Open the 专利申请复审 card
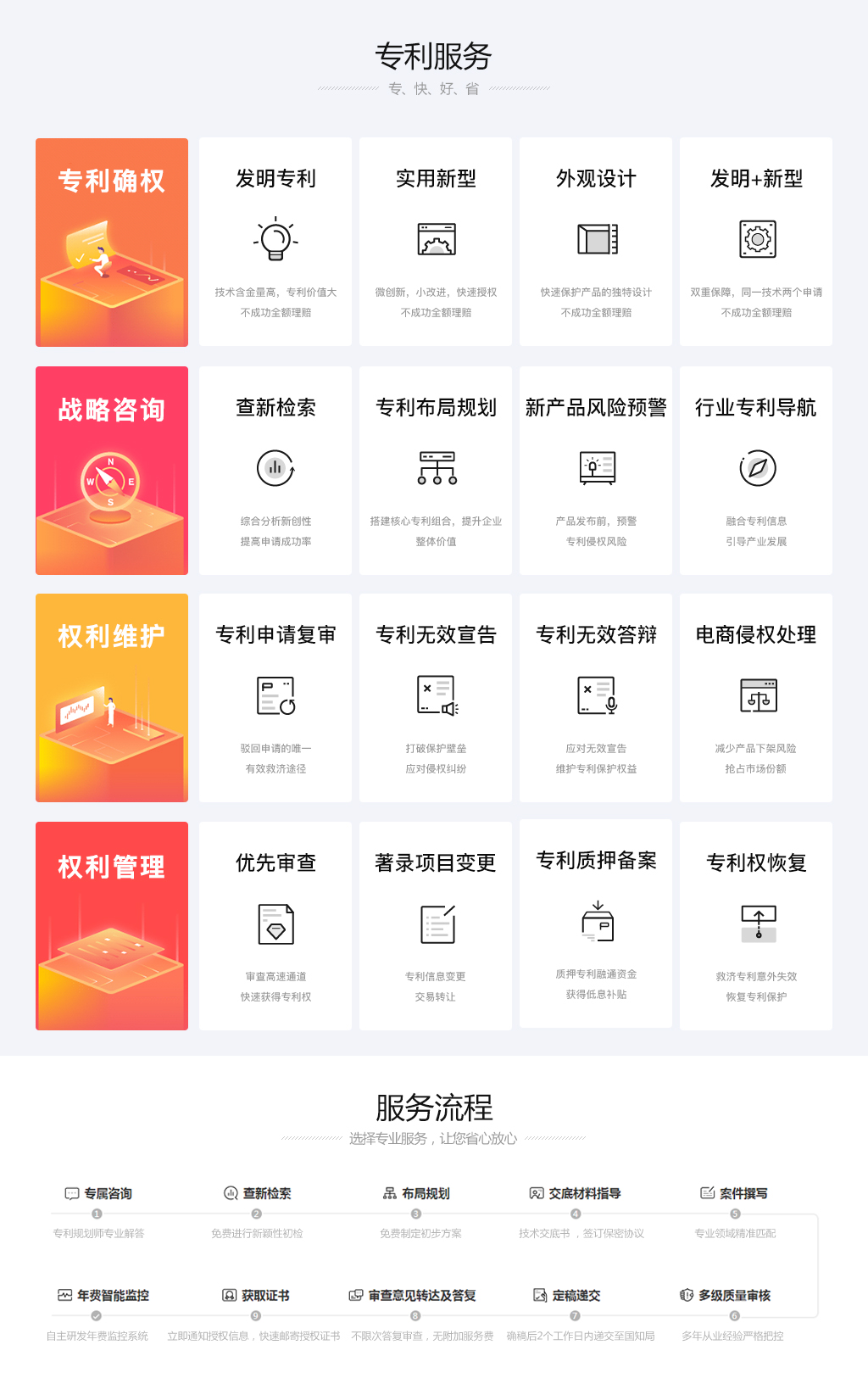Viewport: 868px width, 1395px height. (275, 698)
